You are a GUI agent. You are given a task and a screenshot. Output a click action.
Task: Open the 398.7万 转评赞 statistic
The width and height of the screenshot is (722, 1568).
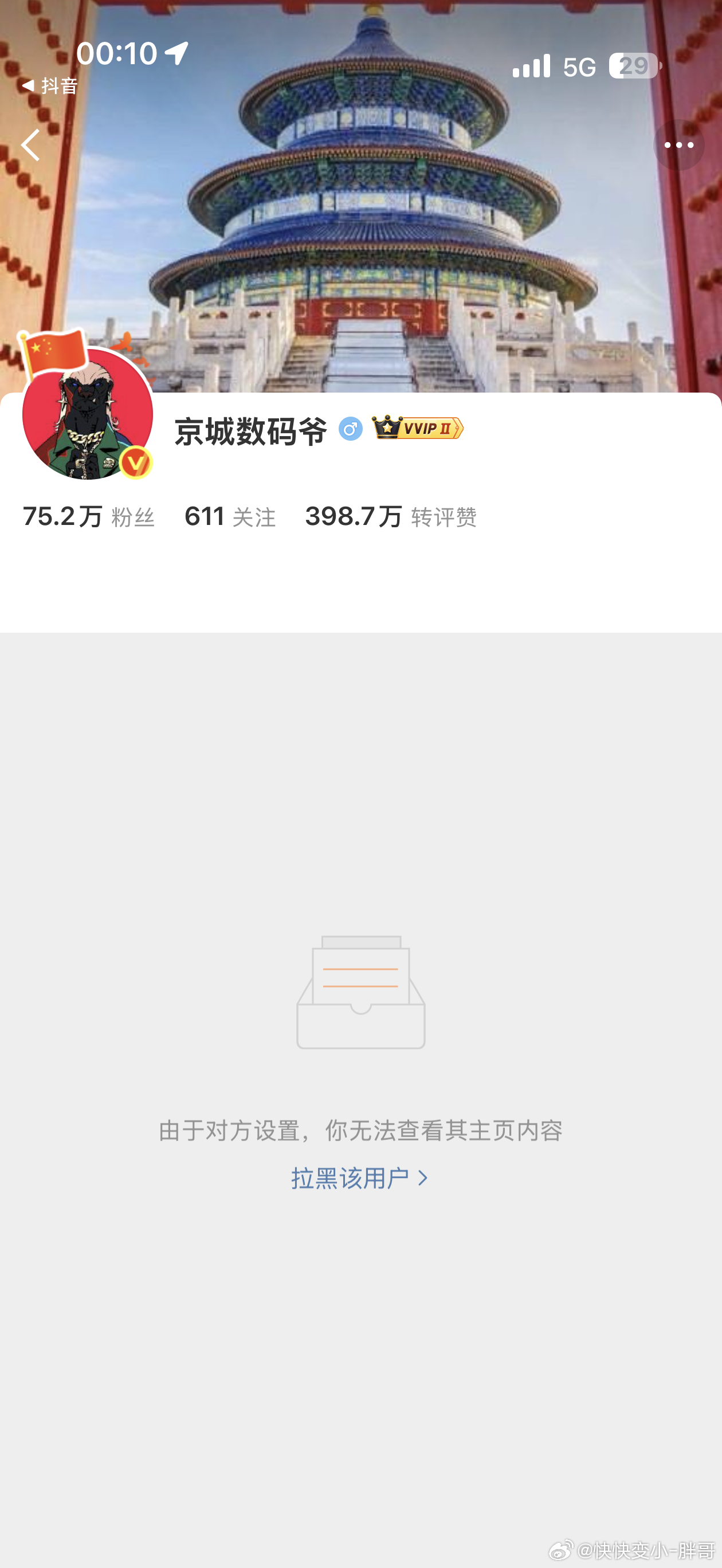pos(391,517)
